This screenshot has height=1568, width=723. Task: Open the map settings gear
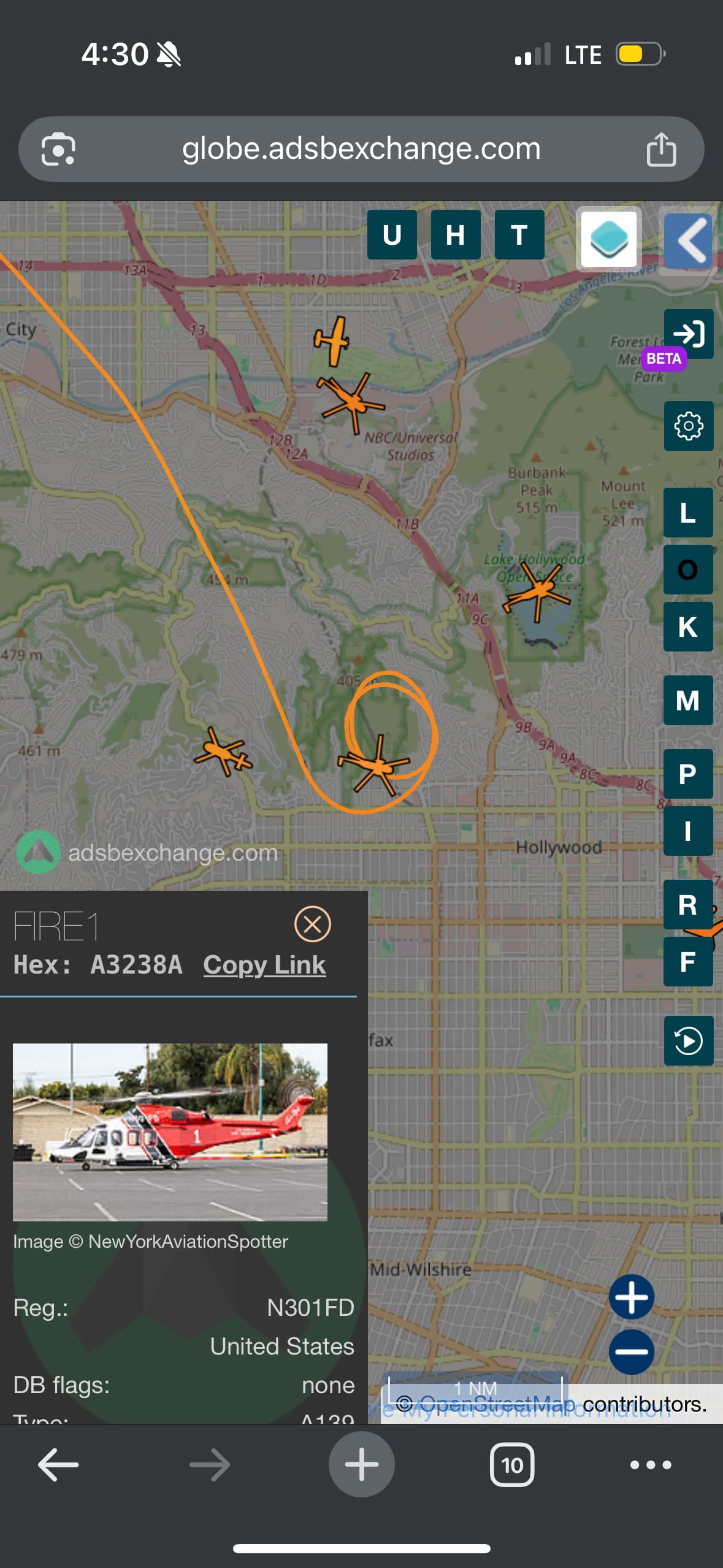click(x=688, y=426)
